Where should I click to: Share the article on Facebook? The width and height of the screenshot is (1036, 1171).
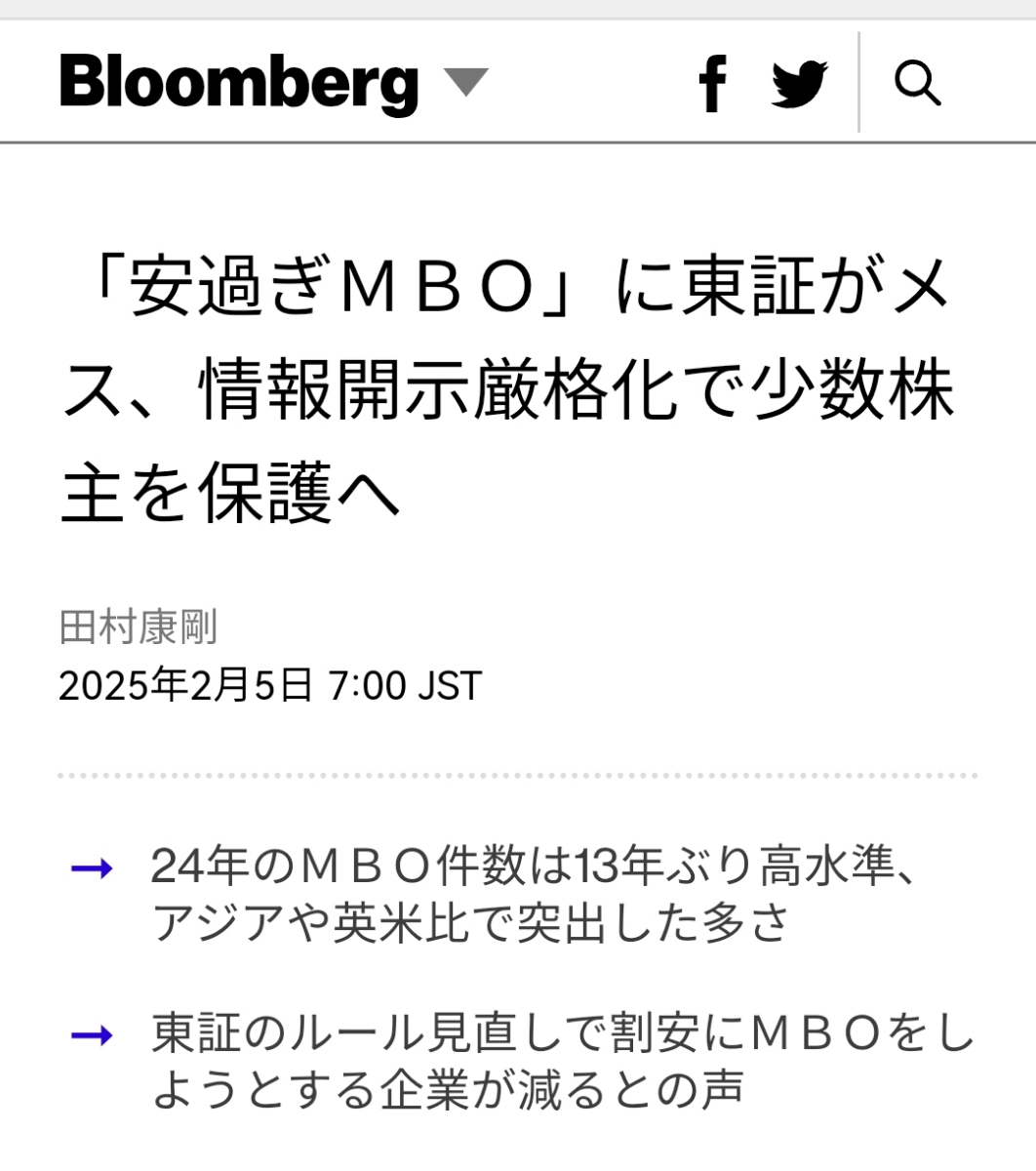coord(713,82)
